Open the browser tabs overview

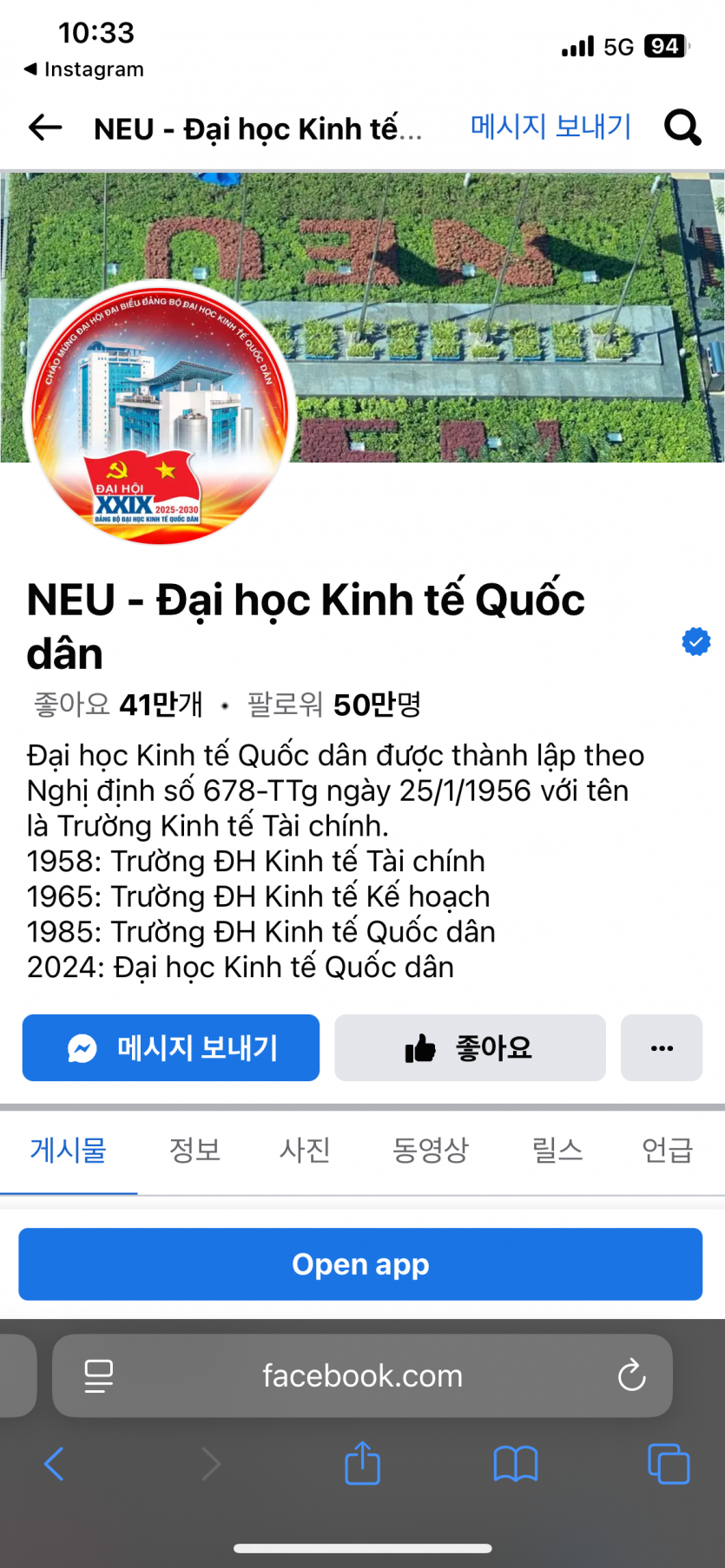pyautogui.click(x=668, y=1464)
